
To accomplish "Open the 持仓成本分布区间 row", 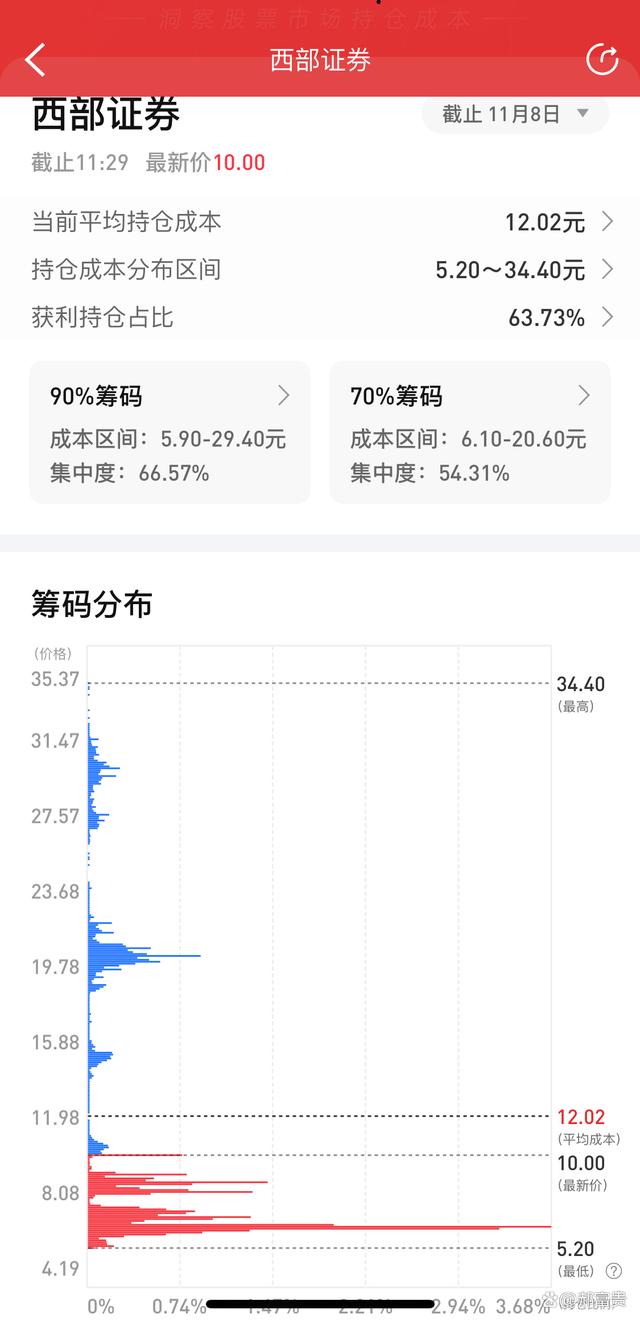I will tap(321, 269).
